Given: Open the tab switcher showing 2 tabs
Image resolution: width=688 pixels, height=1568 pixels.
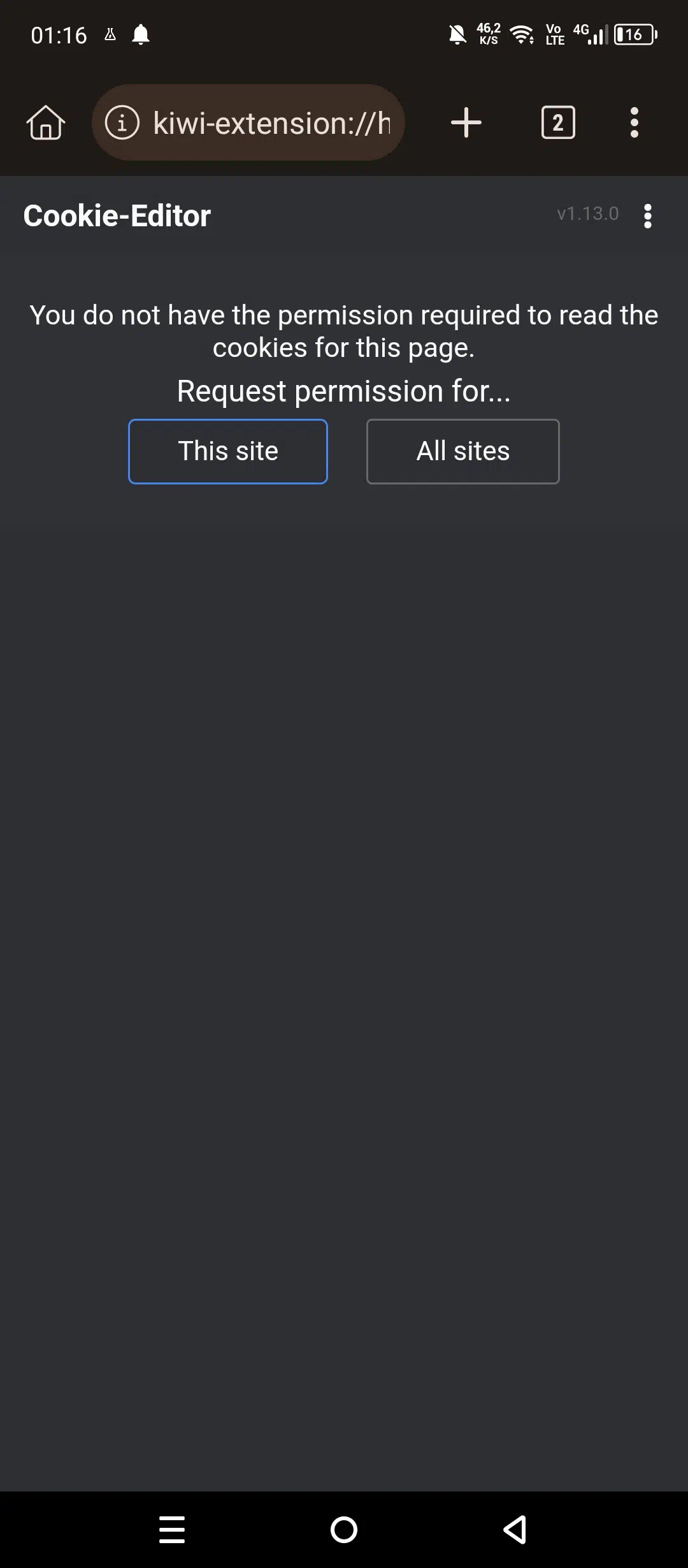Looking at the screenshot, I should coord(558,122).
